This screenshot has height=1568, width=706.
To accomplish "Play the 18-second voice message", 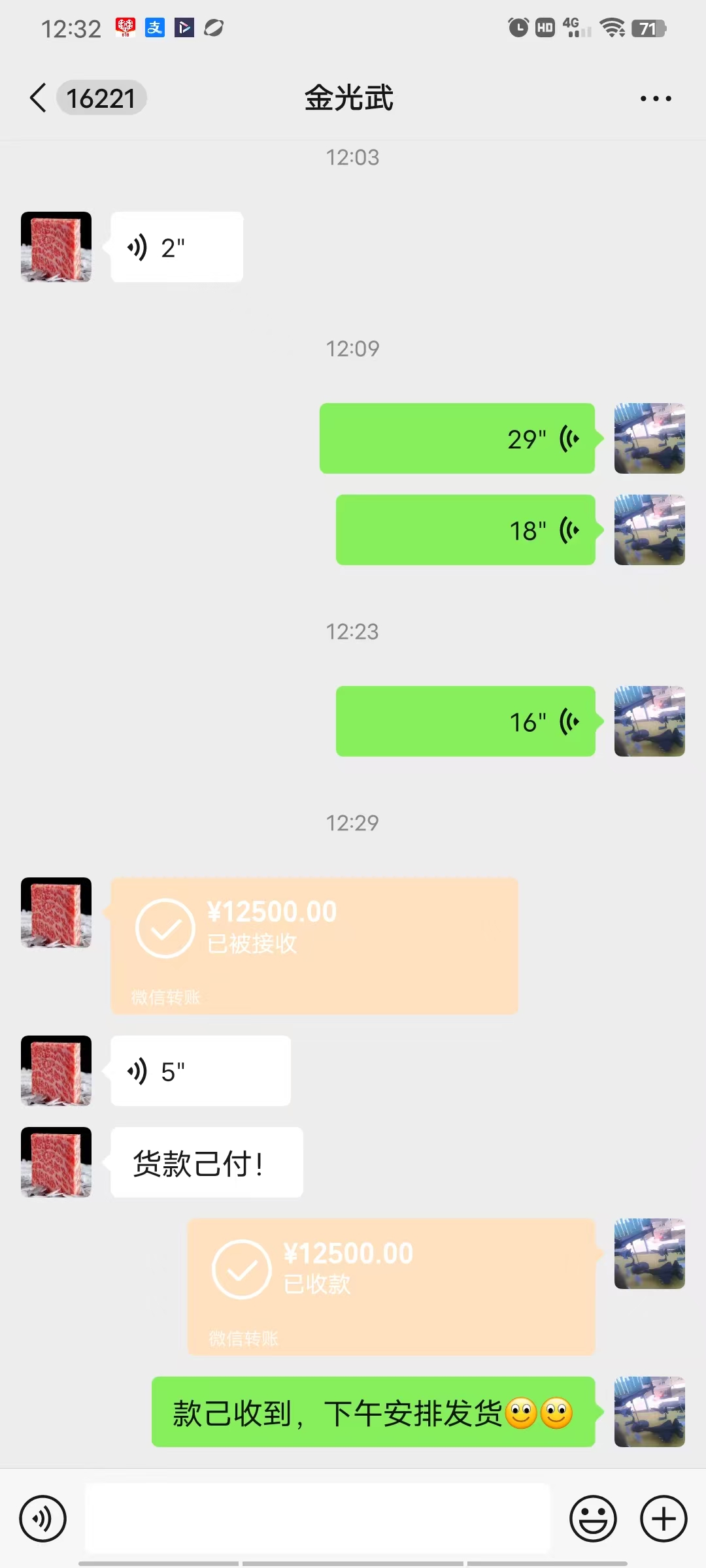I will (x=465, y=530).
